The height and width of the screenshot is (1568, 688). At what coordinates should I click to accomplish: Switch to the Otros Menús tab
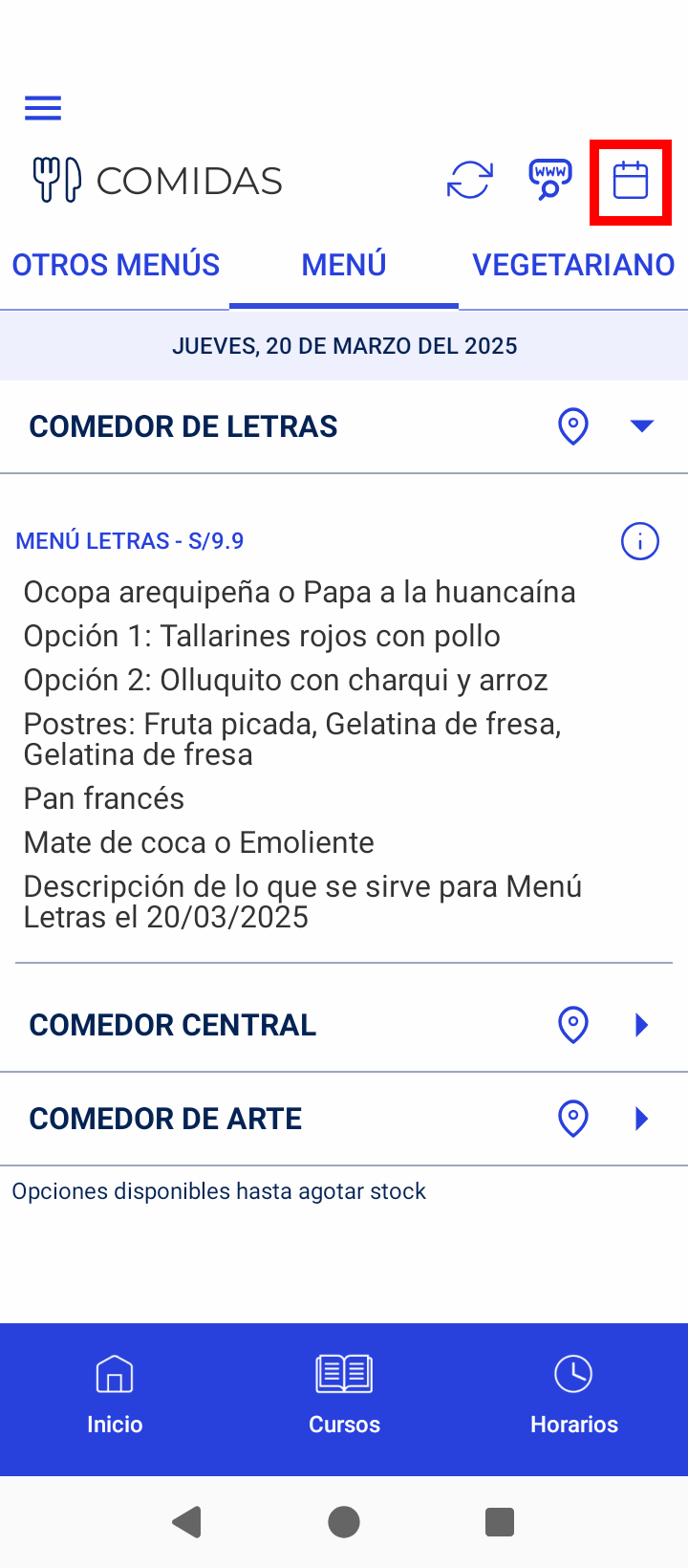point(116,265)
